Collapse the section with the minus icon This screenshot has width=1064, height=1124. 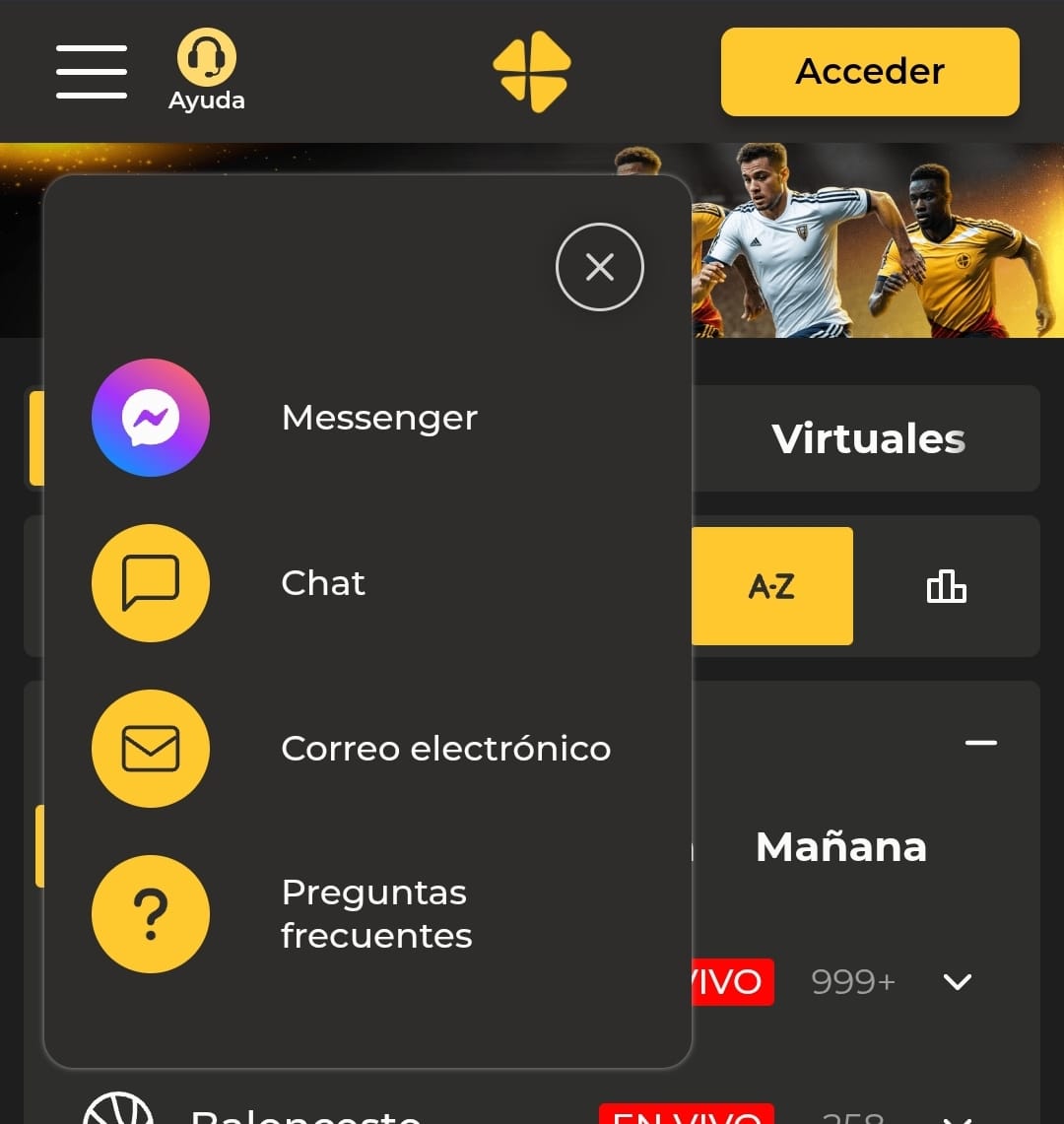tap(980, 743)
